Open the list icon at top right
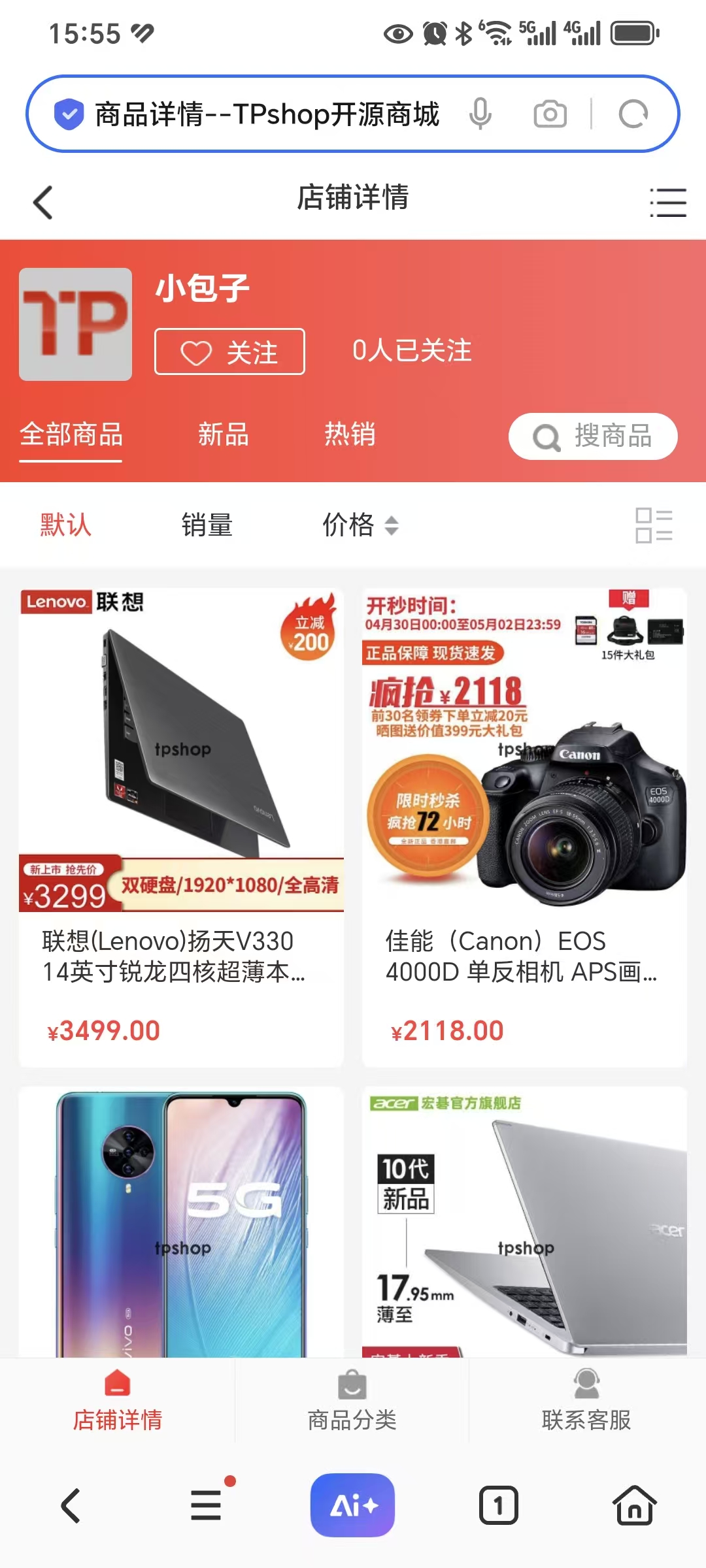The width and height of the screenshot is (706, 1568). tap(667, 201)
